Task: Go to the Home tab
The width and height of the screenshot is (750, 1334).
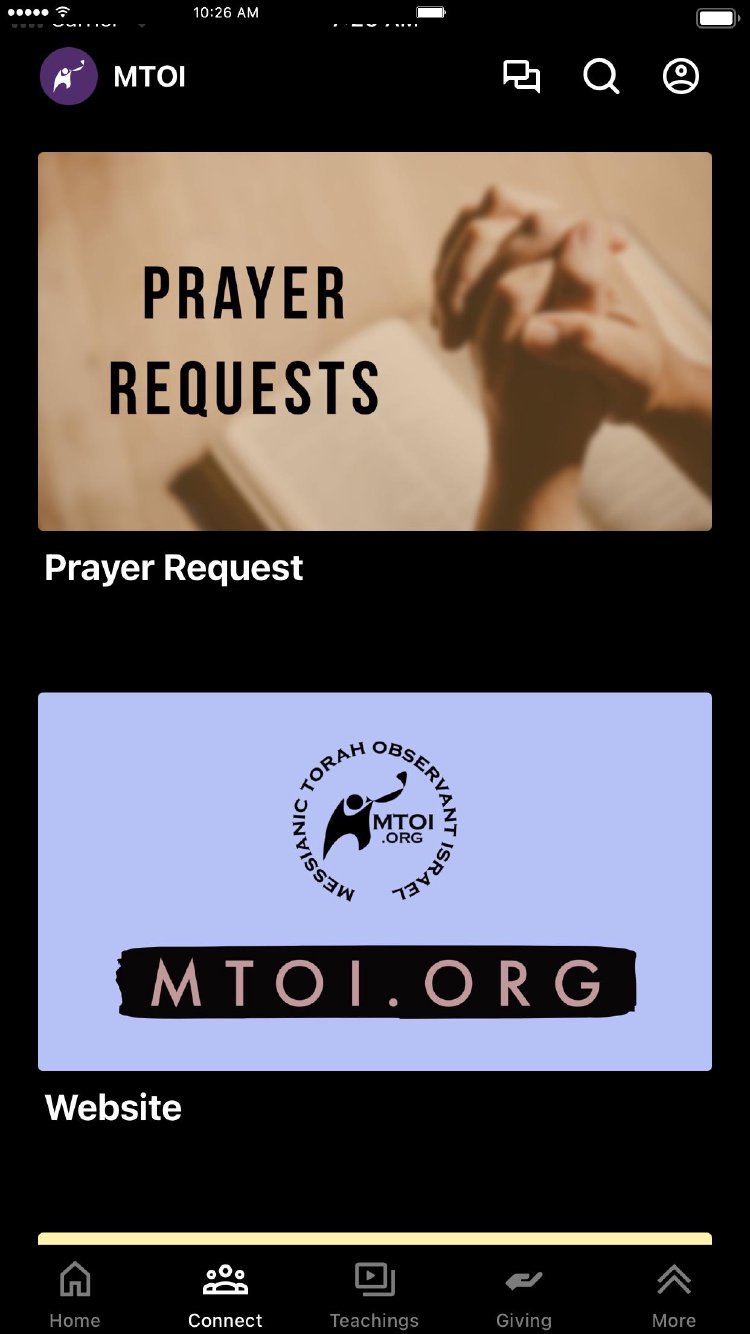Action: 75,1294
